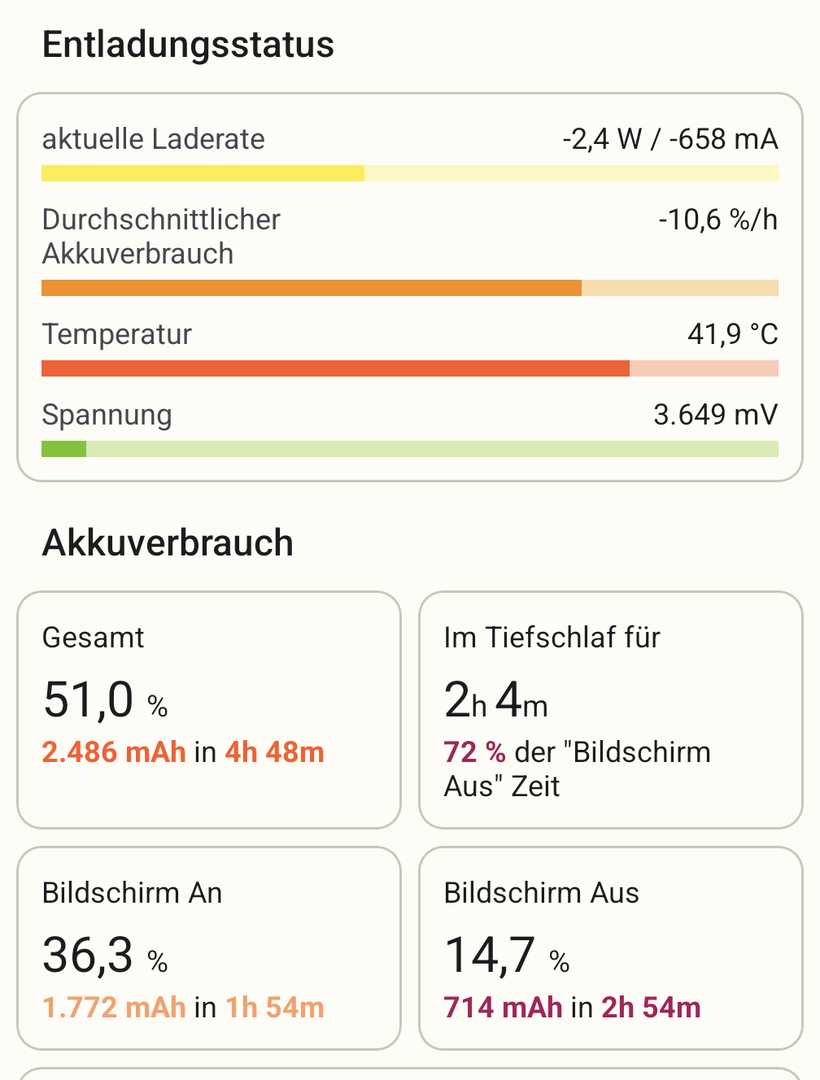This screenshot has width=820, height=1080.
Task: View the Bildschirm Aus usage card
Action: (610, 948)
